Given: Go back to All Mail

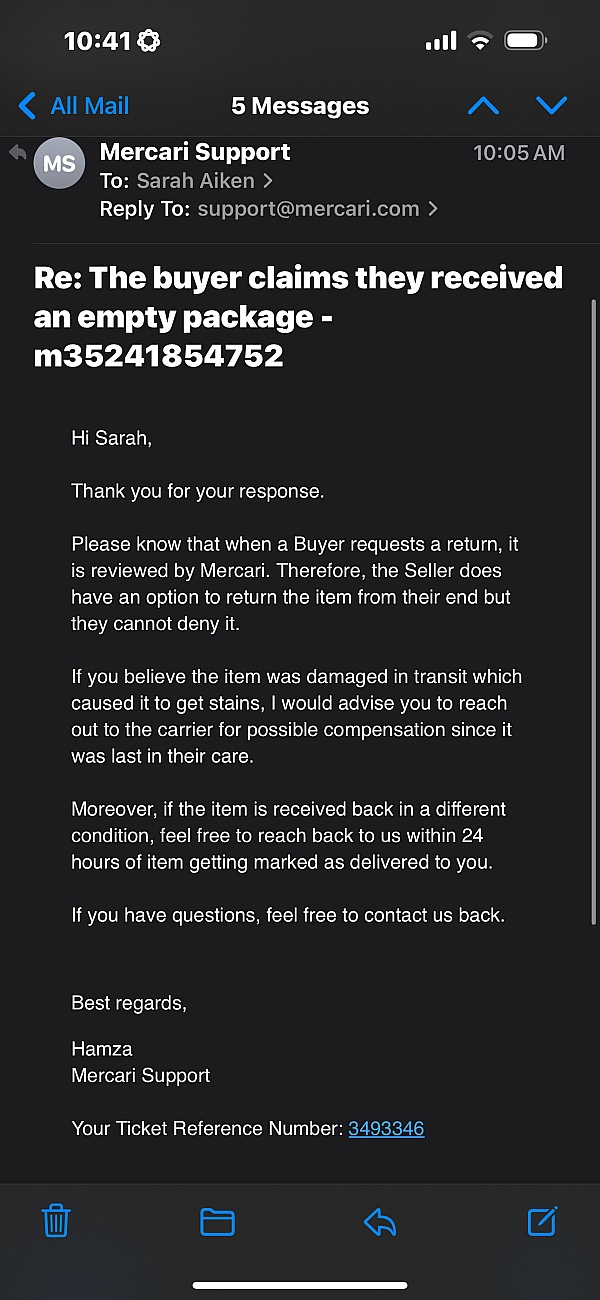Looking at the screenshot, I should [x=74, y=106].
